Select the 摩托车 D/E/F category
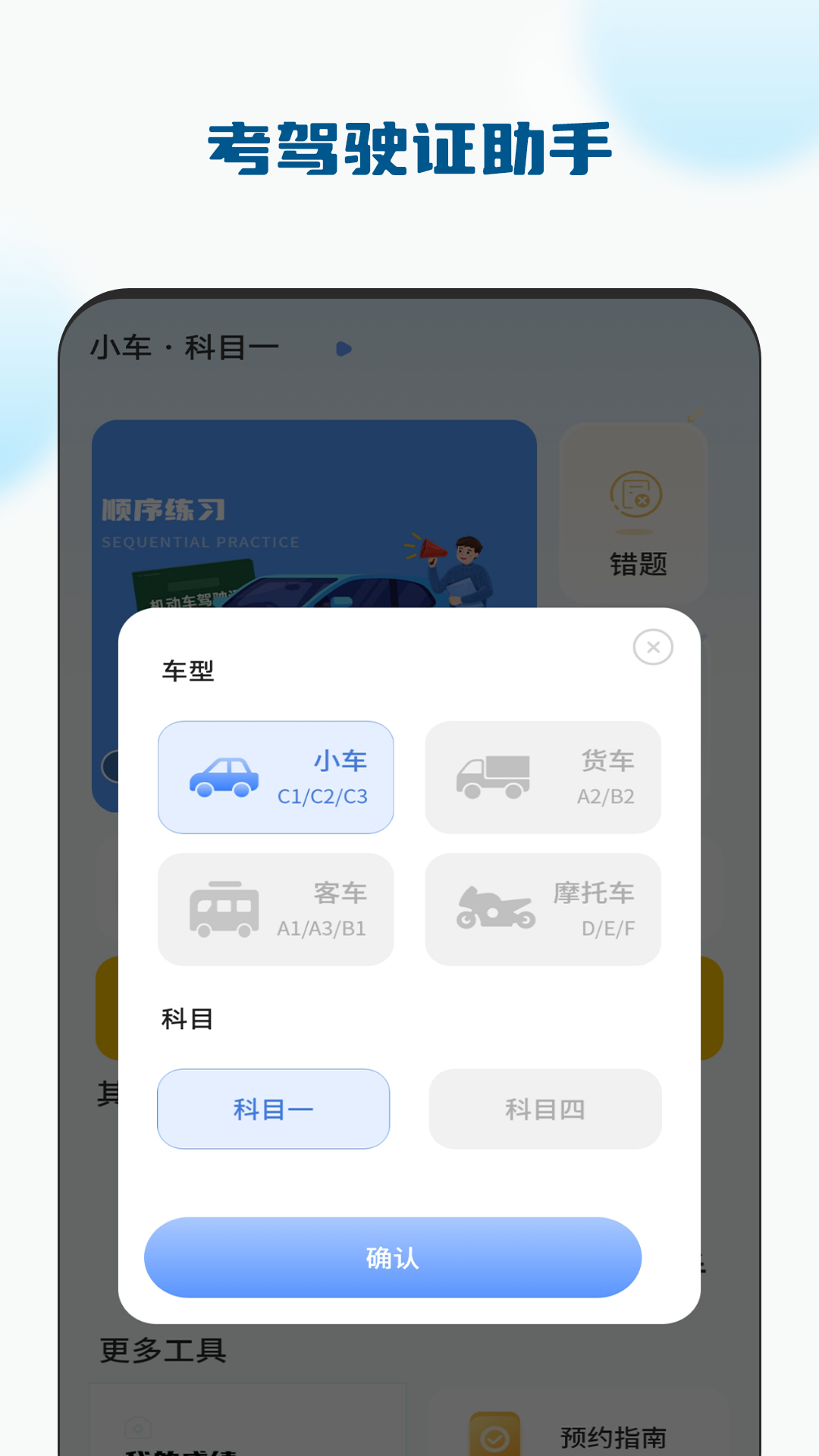Viewport: 819px width, 1456px height. click(543, 908)
